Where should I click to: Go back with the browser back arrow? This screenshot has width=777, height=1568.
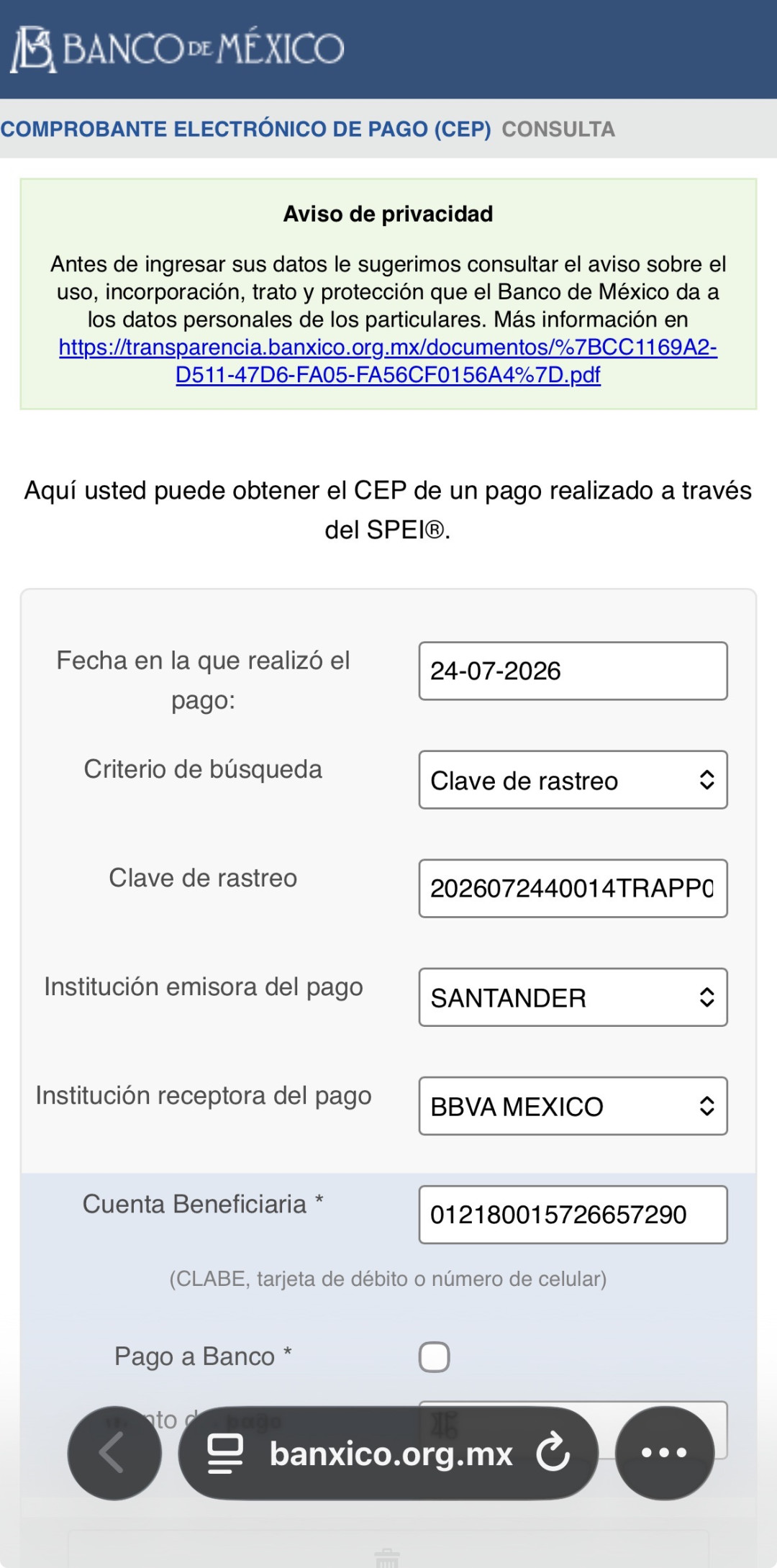114,1453
